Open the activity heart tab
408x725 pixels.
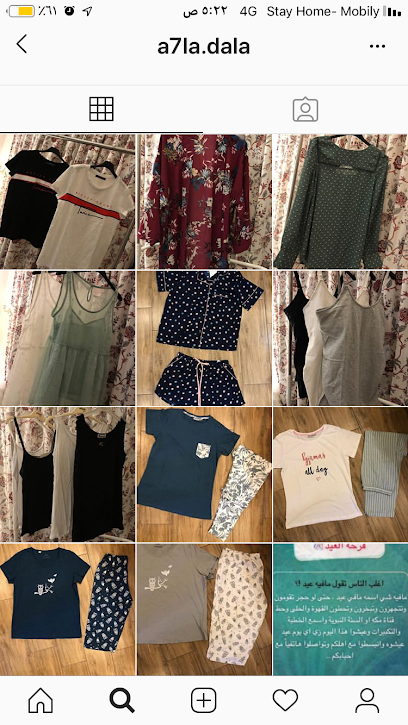point(285,700)
